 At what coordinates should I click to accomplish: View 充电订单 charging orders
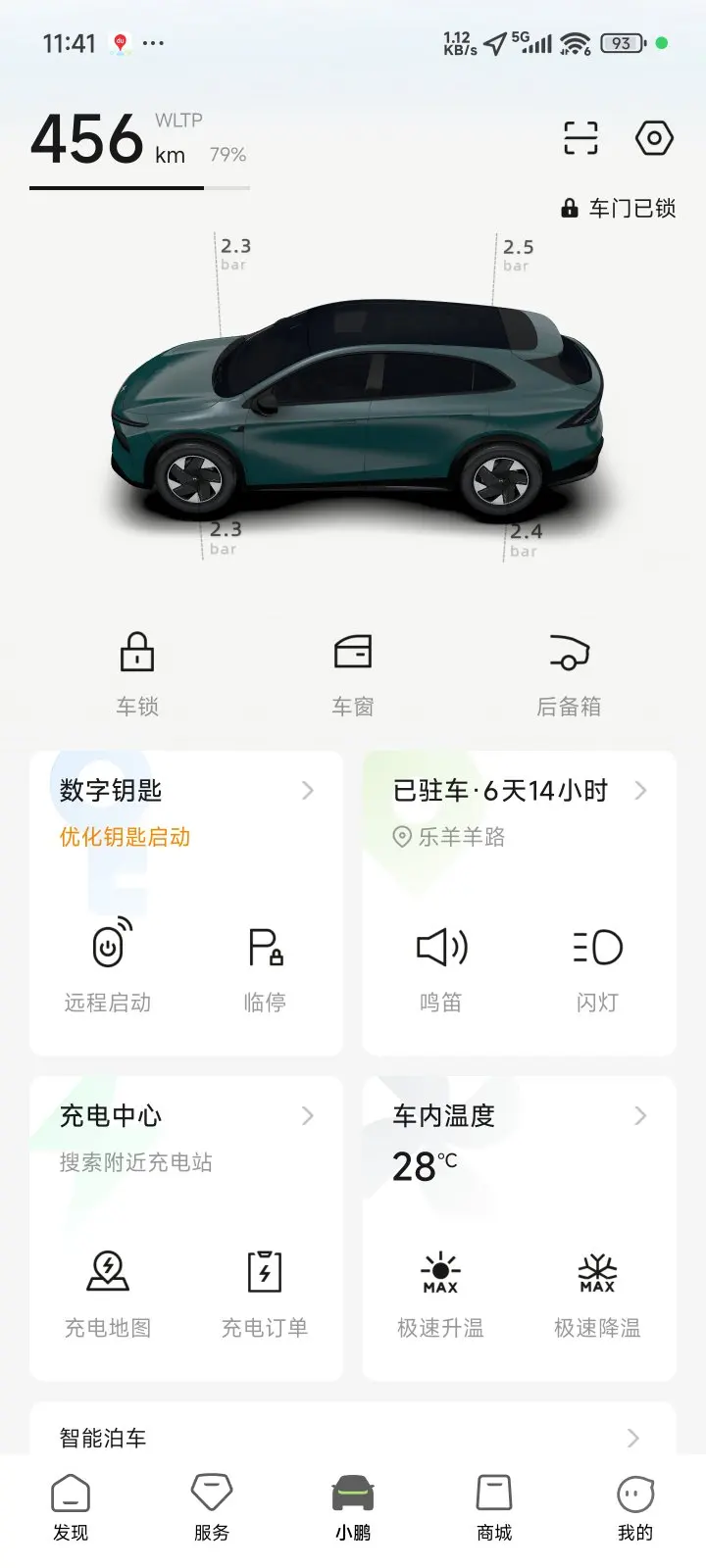265,1291
